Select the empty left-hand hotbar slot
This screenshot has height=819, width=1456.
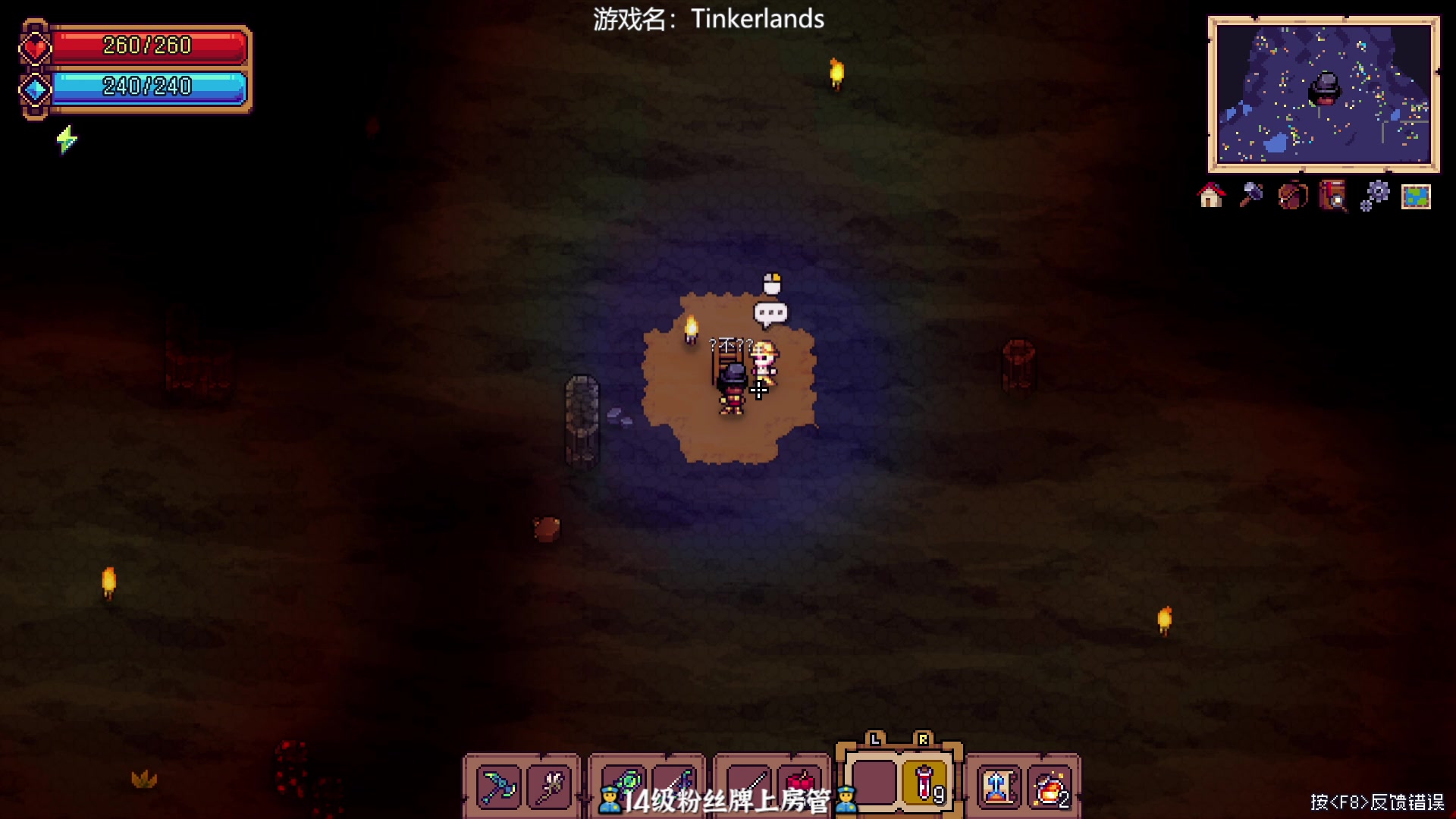874,783
